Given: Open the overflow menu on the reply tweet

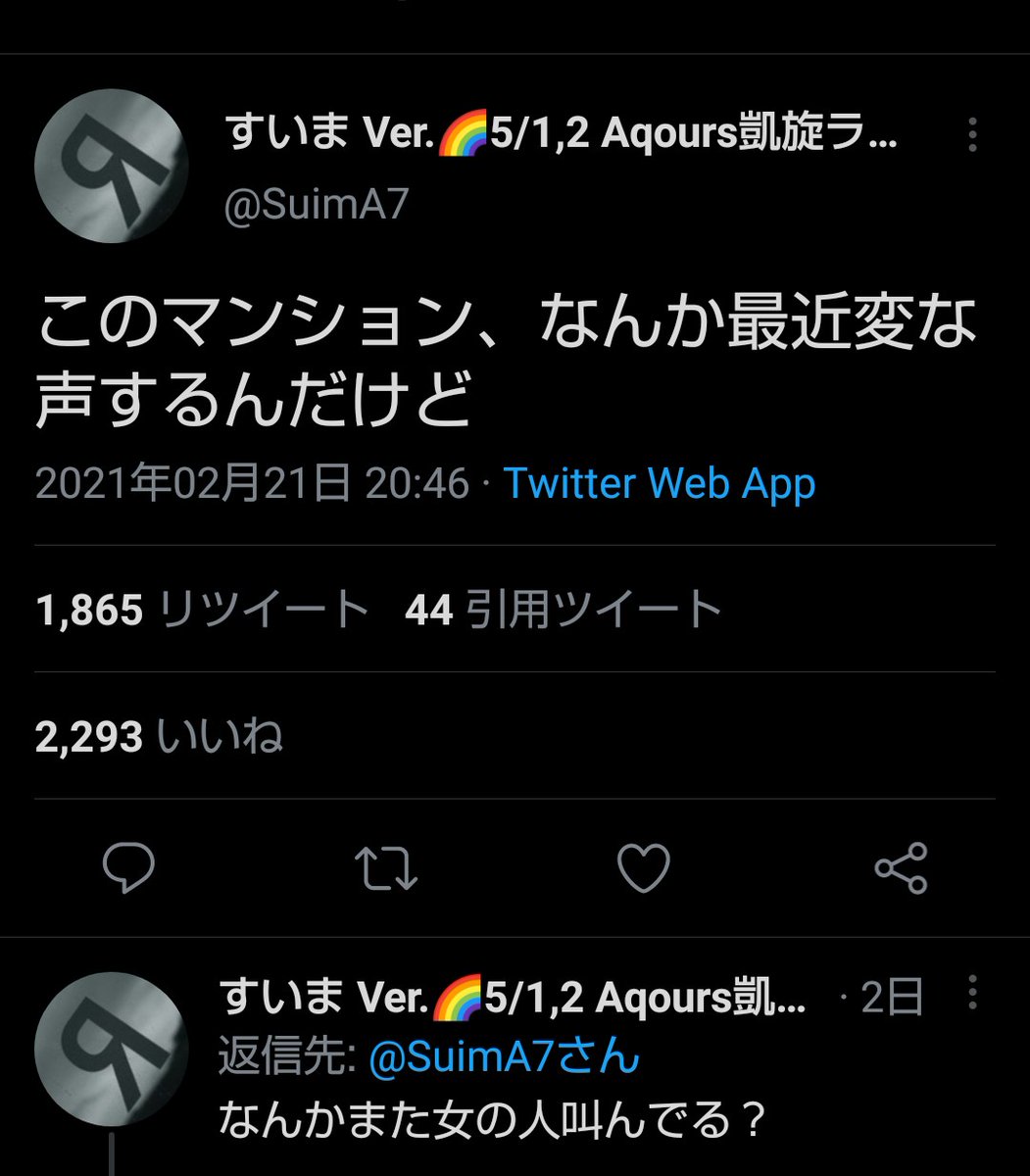Looking at the screenshot, I should pos(971,994).
